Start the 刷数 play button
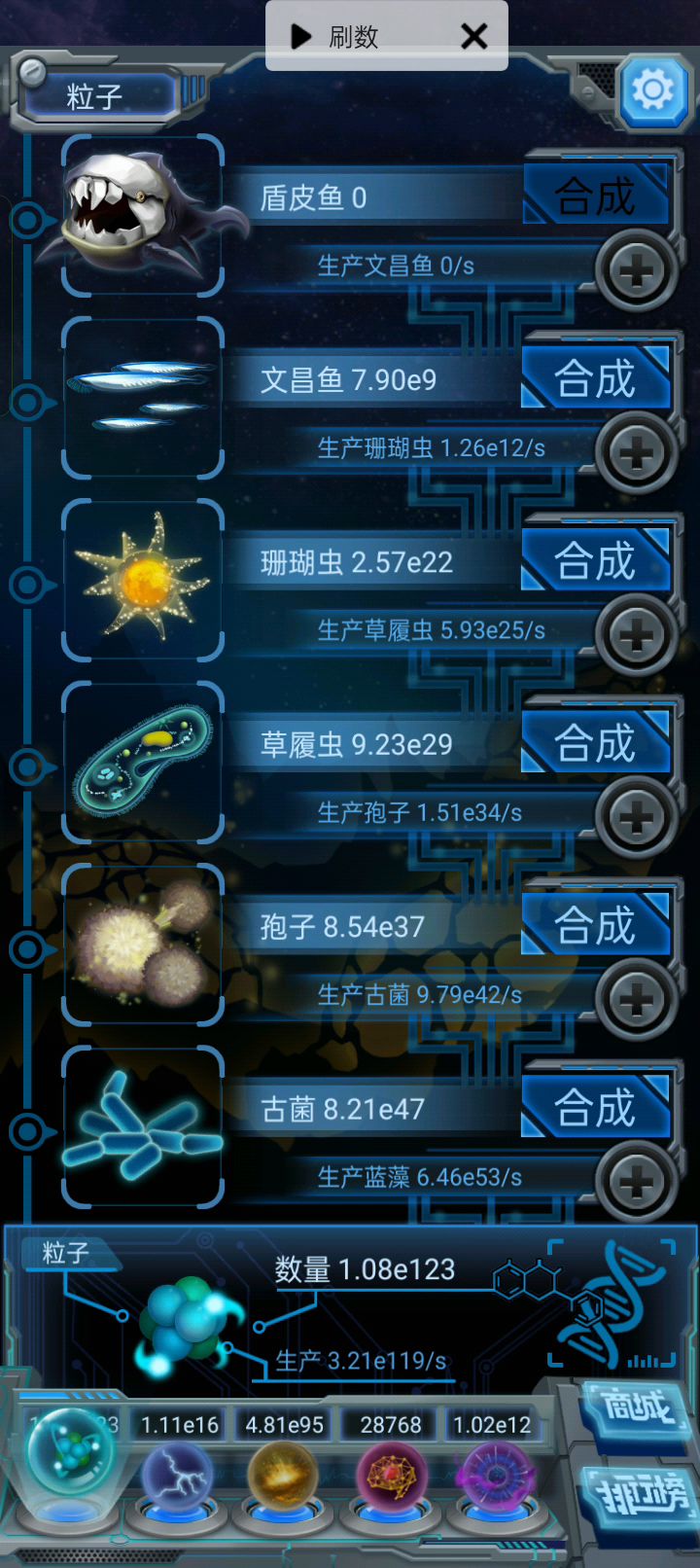700x1568 pixels. point(301,37)
